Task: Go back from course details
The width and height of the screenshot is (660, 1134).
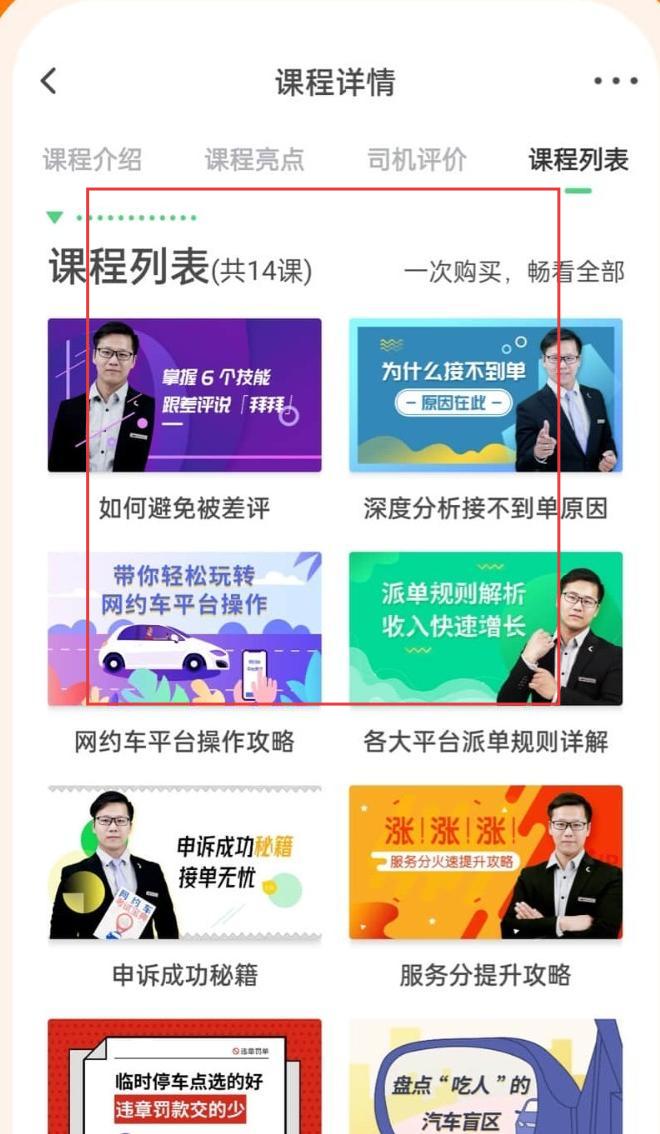Action: pos(48,81)
